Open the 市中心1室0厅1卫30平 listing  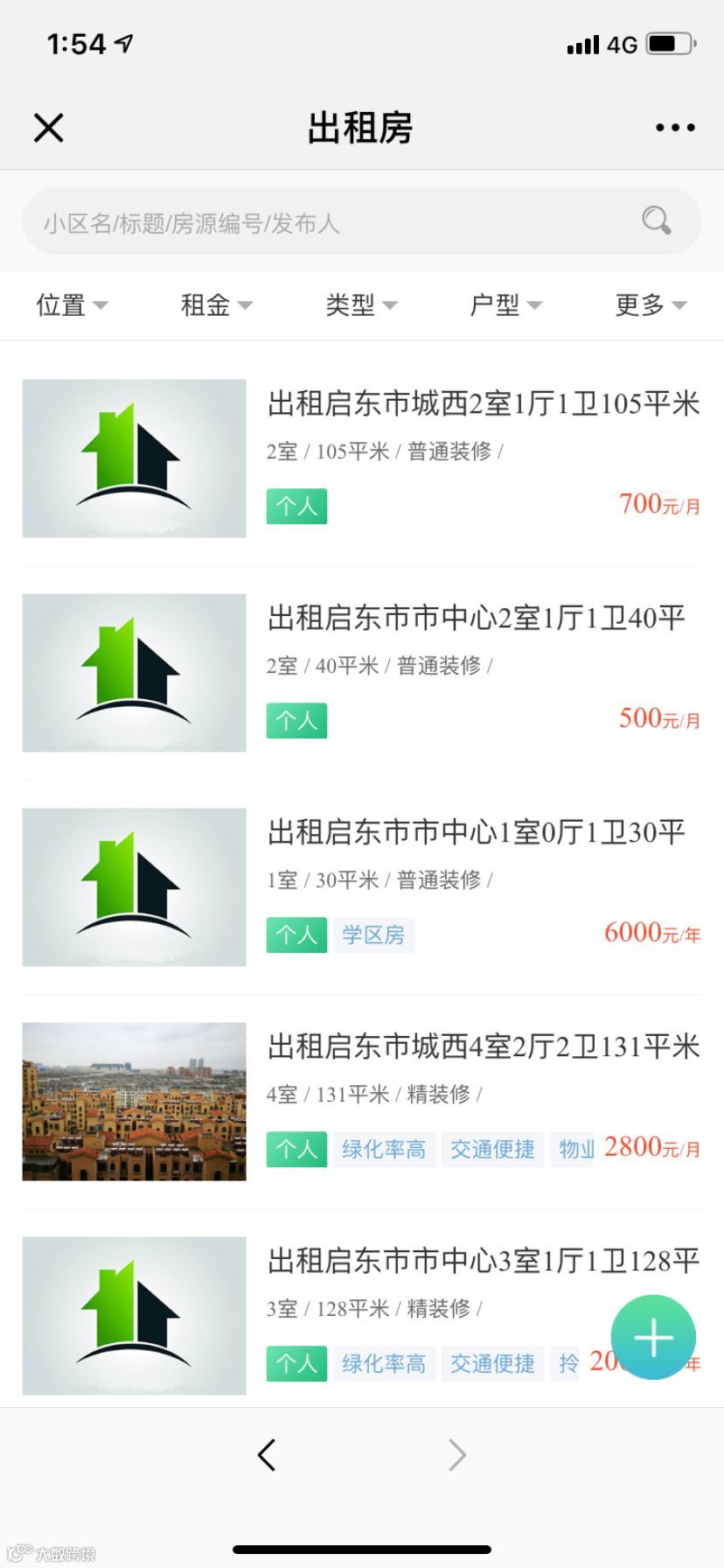pos(477,833)
